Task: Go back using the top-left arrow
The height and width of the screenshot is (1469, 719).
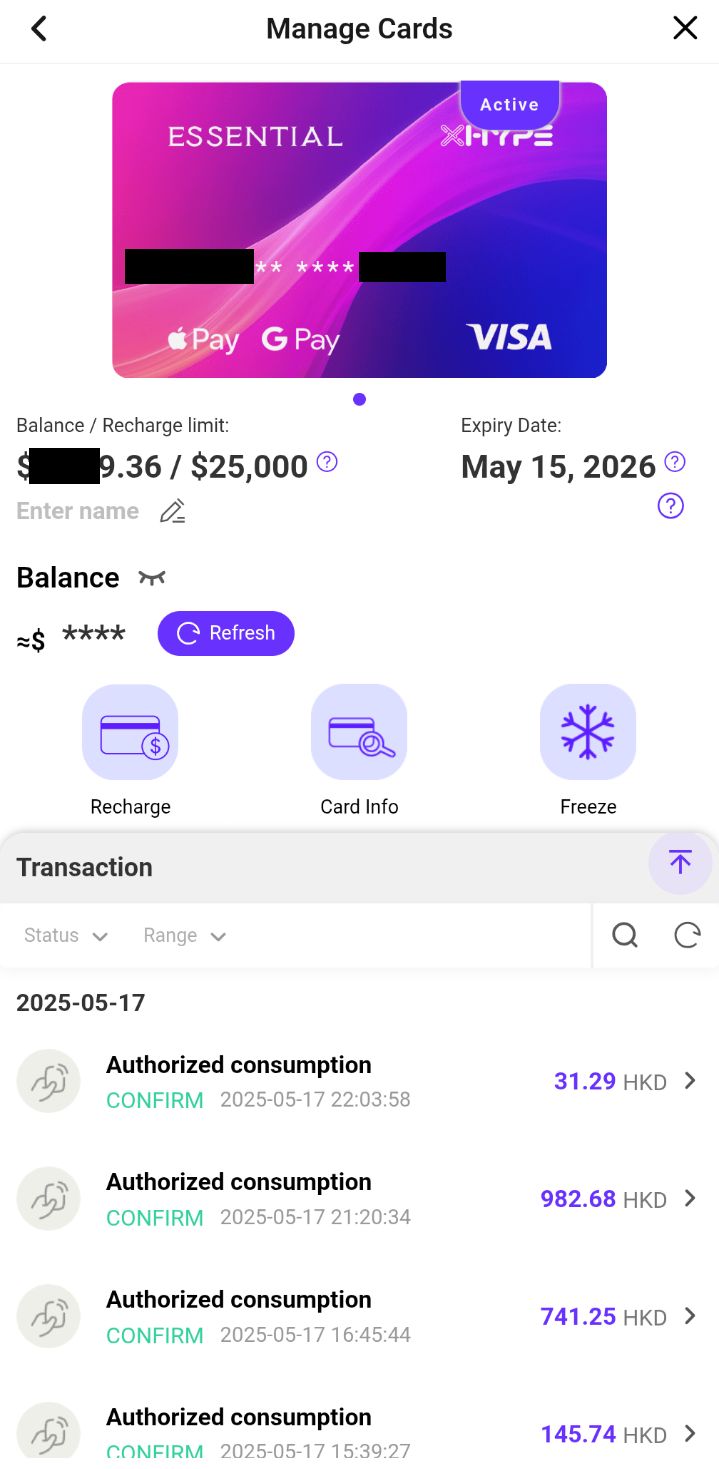Action: 39,29
